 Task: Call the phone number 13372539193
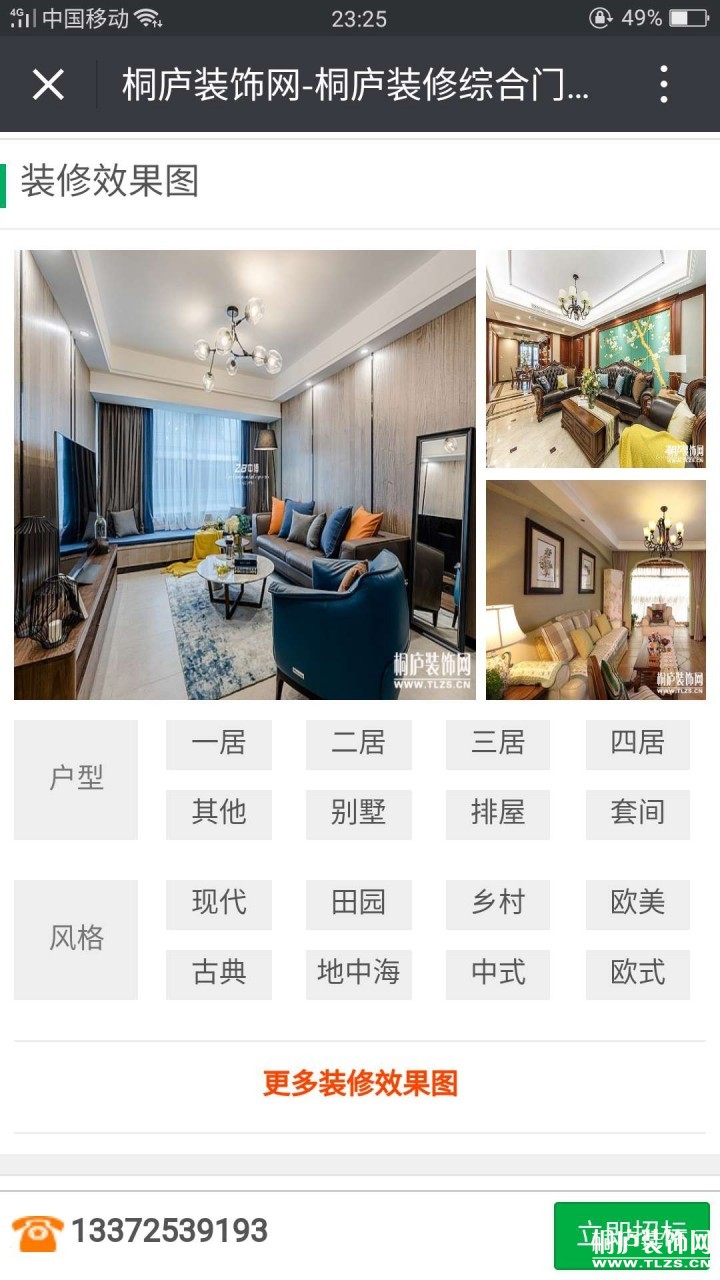[168, 1231]
